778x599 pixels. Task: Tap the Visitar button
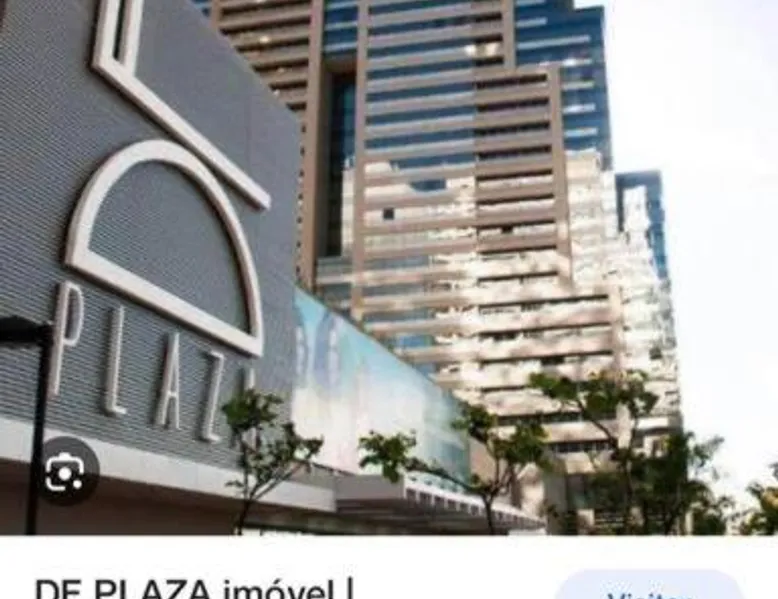(649, 588)
